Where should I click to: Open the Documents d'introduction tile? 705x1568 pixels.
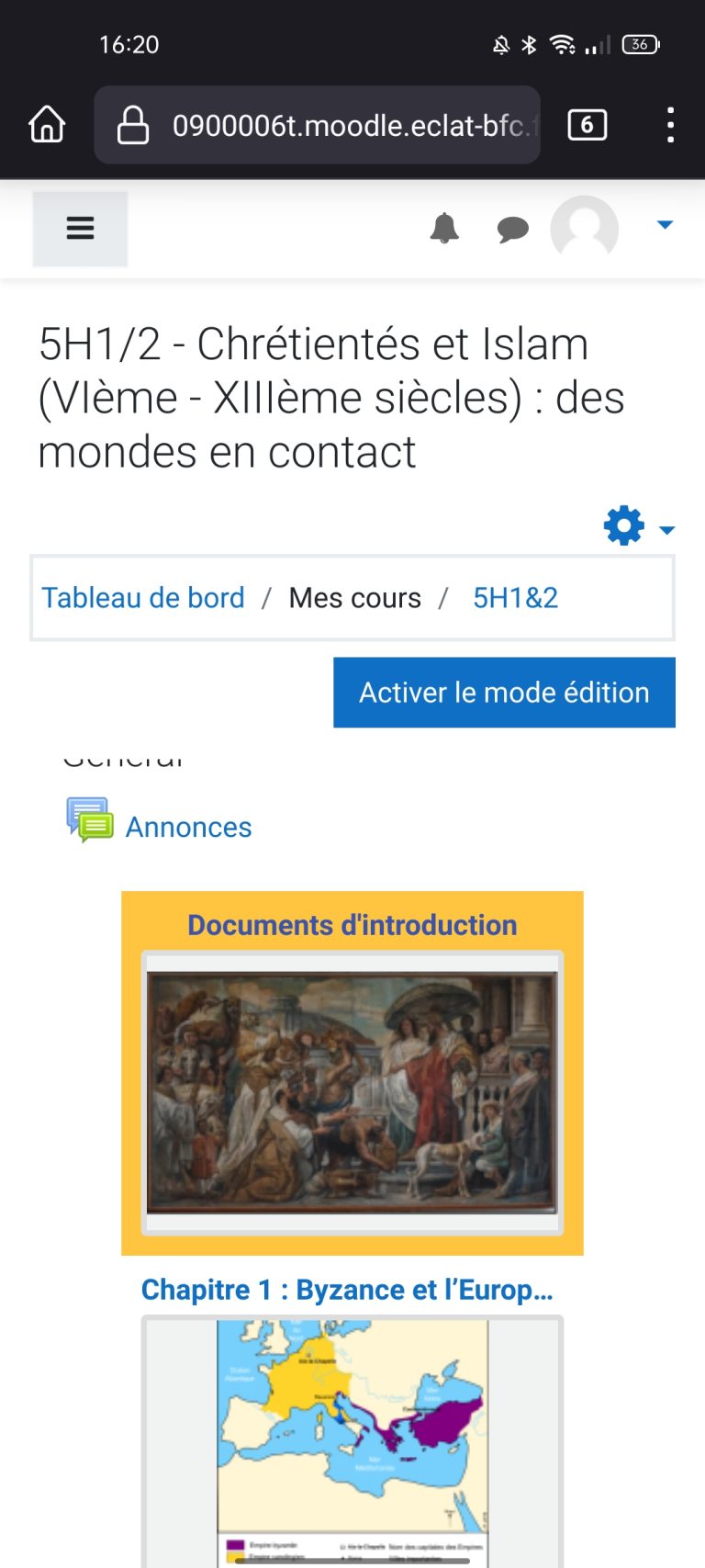(352, 1073)
